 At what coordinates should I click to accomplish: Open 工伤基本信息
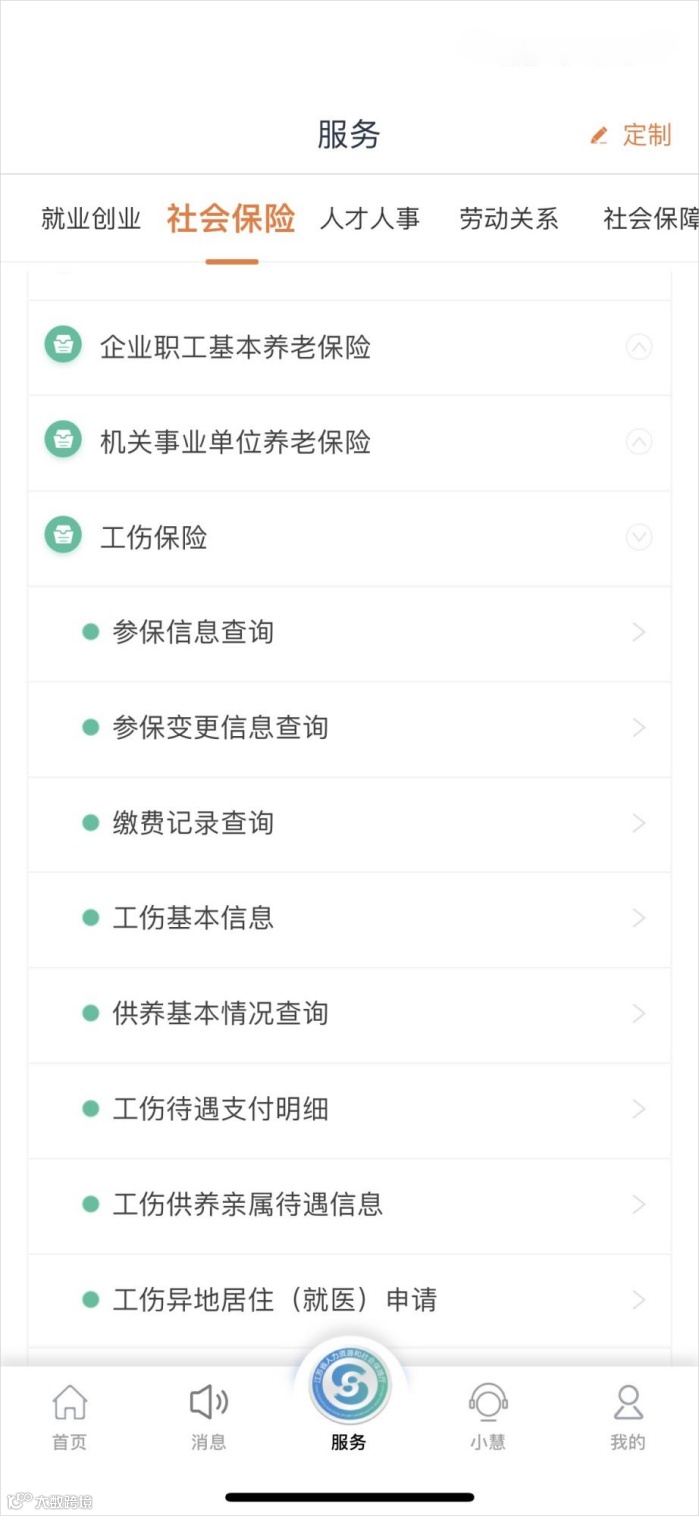(348, 918)
